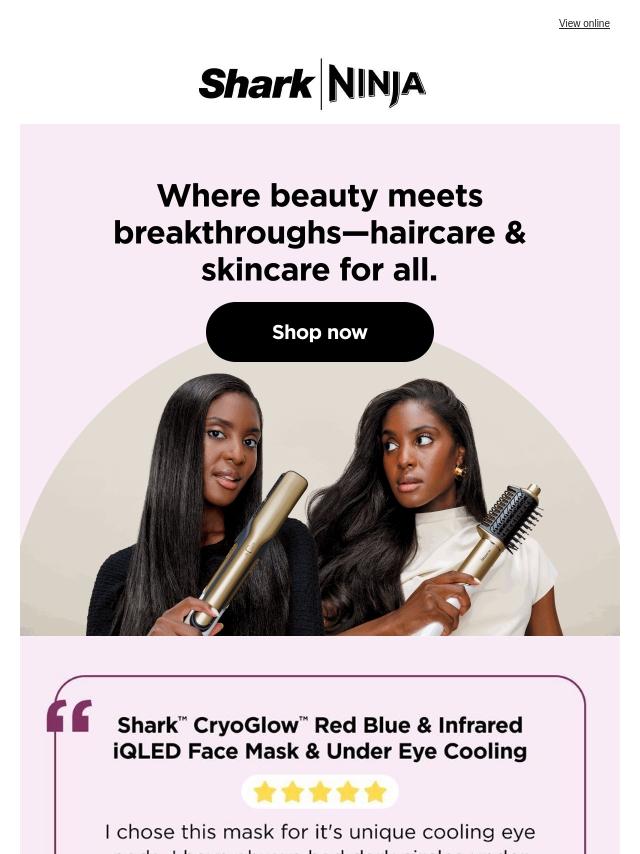Tap the Shop now button
The width and height of the screenshot is (640, 854).
[320, 332]
